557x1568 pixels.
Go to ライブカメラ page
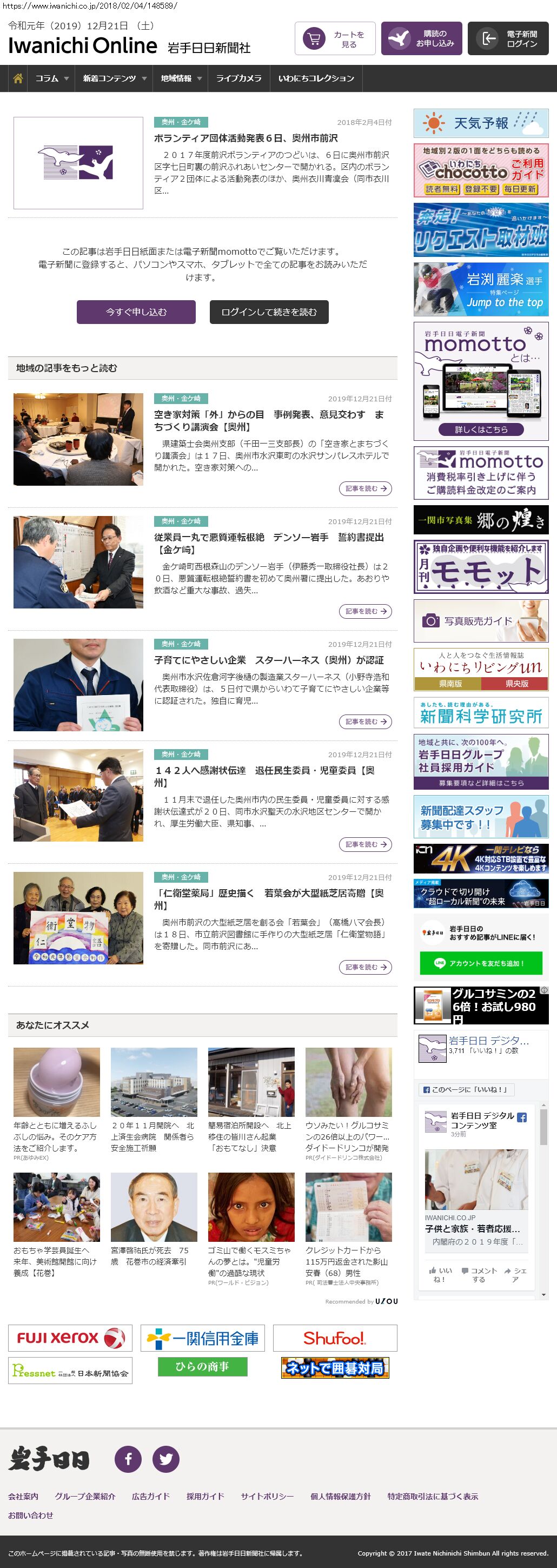tap(238, 78)
